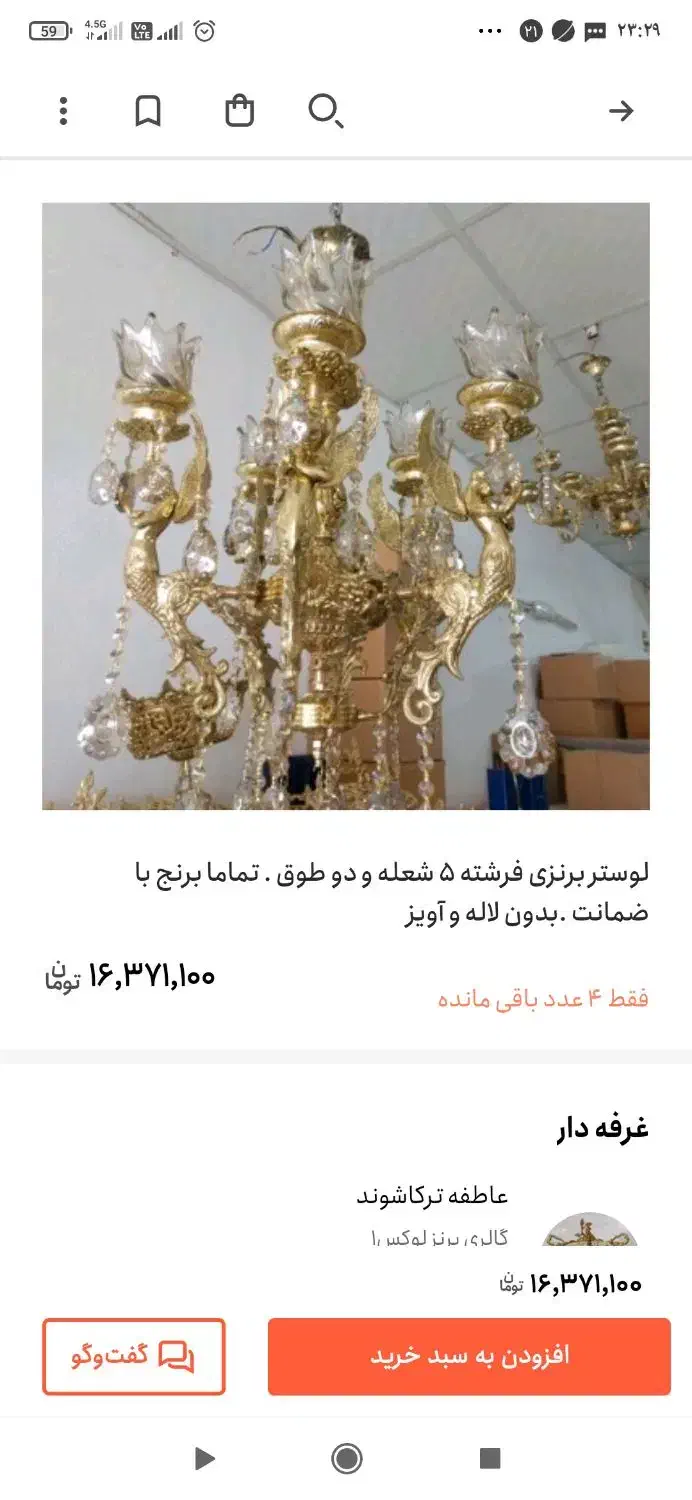Bookmark this chandelier product
The image size is (692, 1500).
pos(148,111)
